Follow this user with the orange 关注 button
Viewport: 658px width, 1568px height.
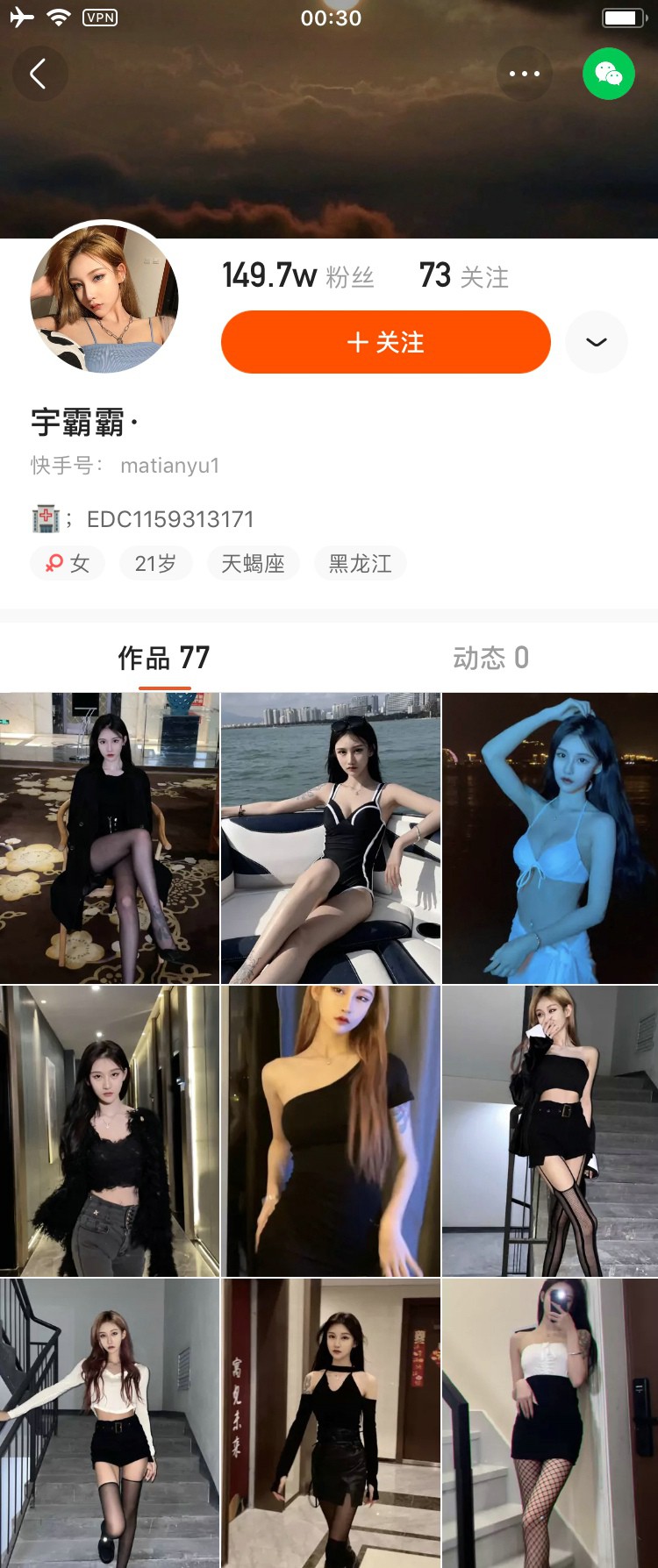[x=385, y=342]
